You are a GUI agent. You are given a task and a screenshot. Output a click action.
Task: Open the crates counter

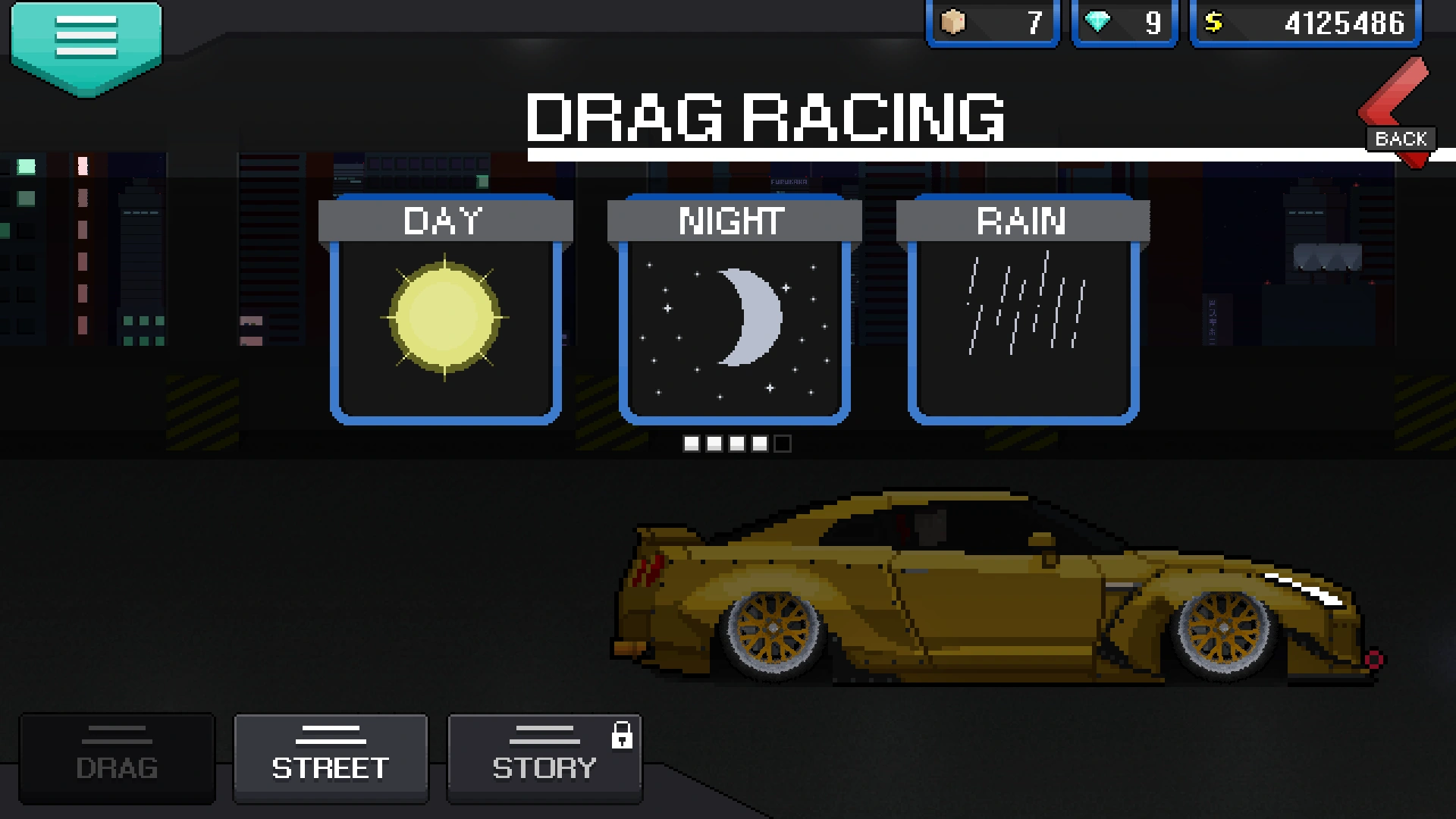tap(992, 24)
